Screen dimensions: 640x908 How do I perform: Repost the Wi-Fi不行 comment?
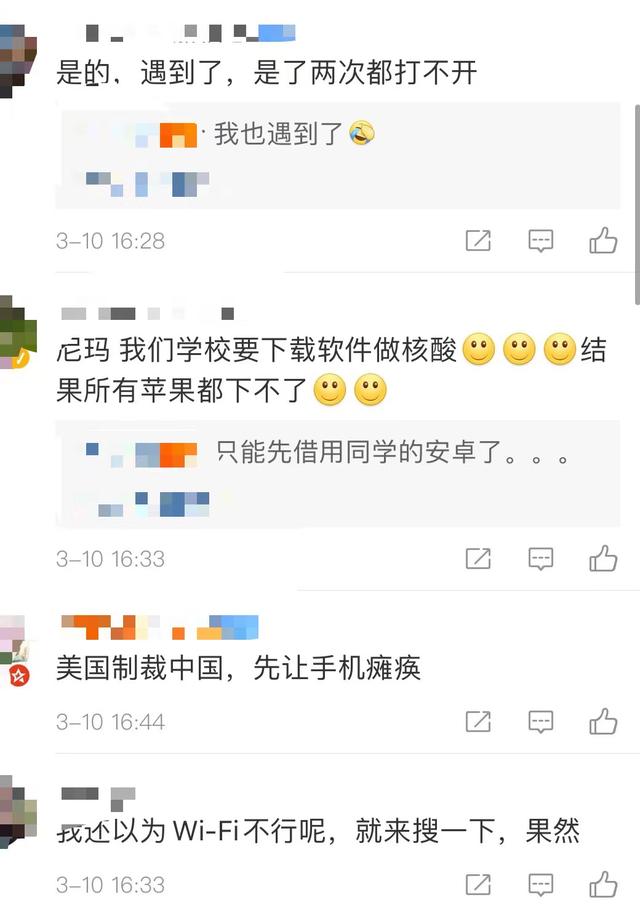(479, 884)
